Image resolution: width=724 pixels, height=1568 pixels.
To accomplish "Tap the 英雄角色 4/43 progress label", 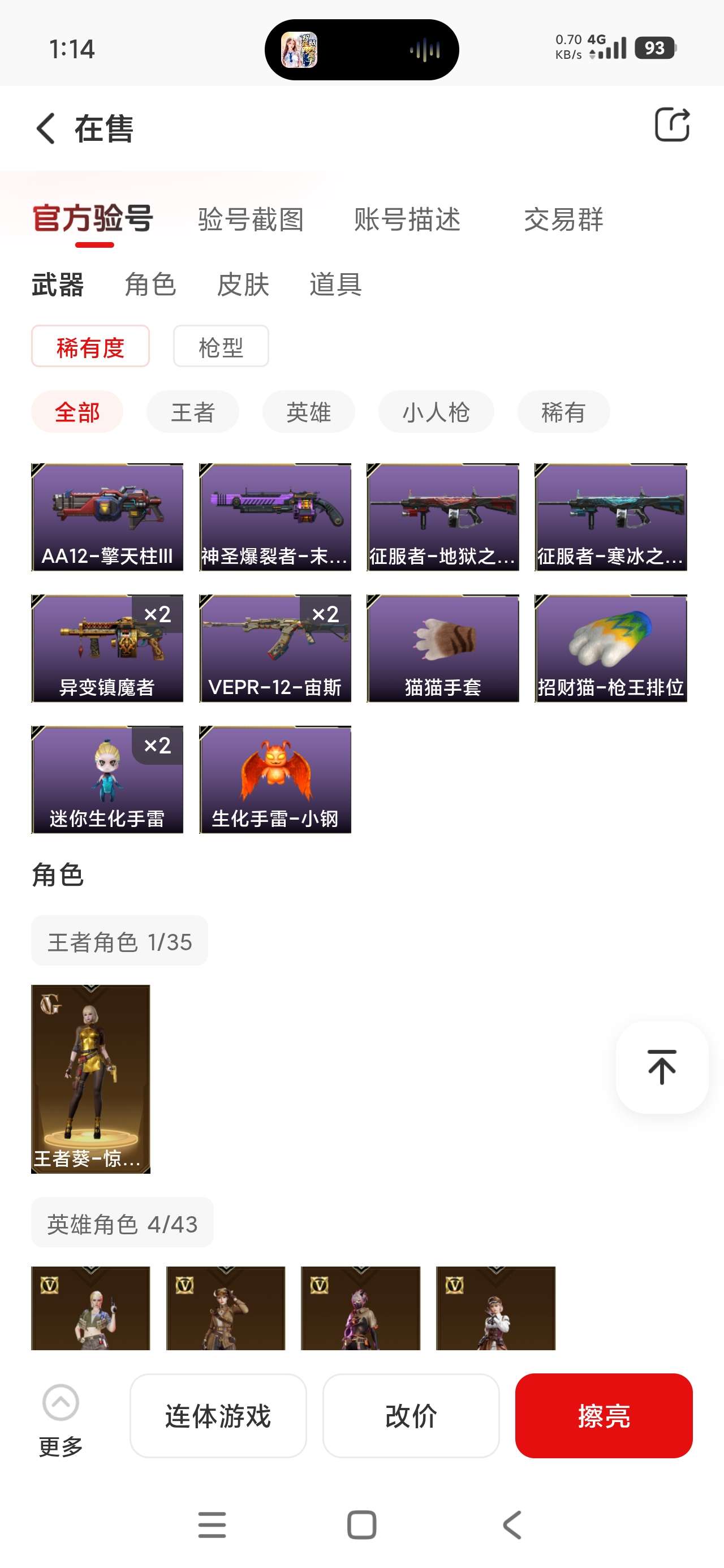I will click(122, 1224).
